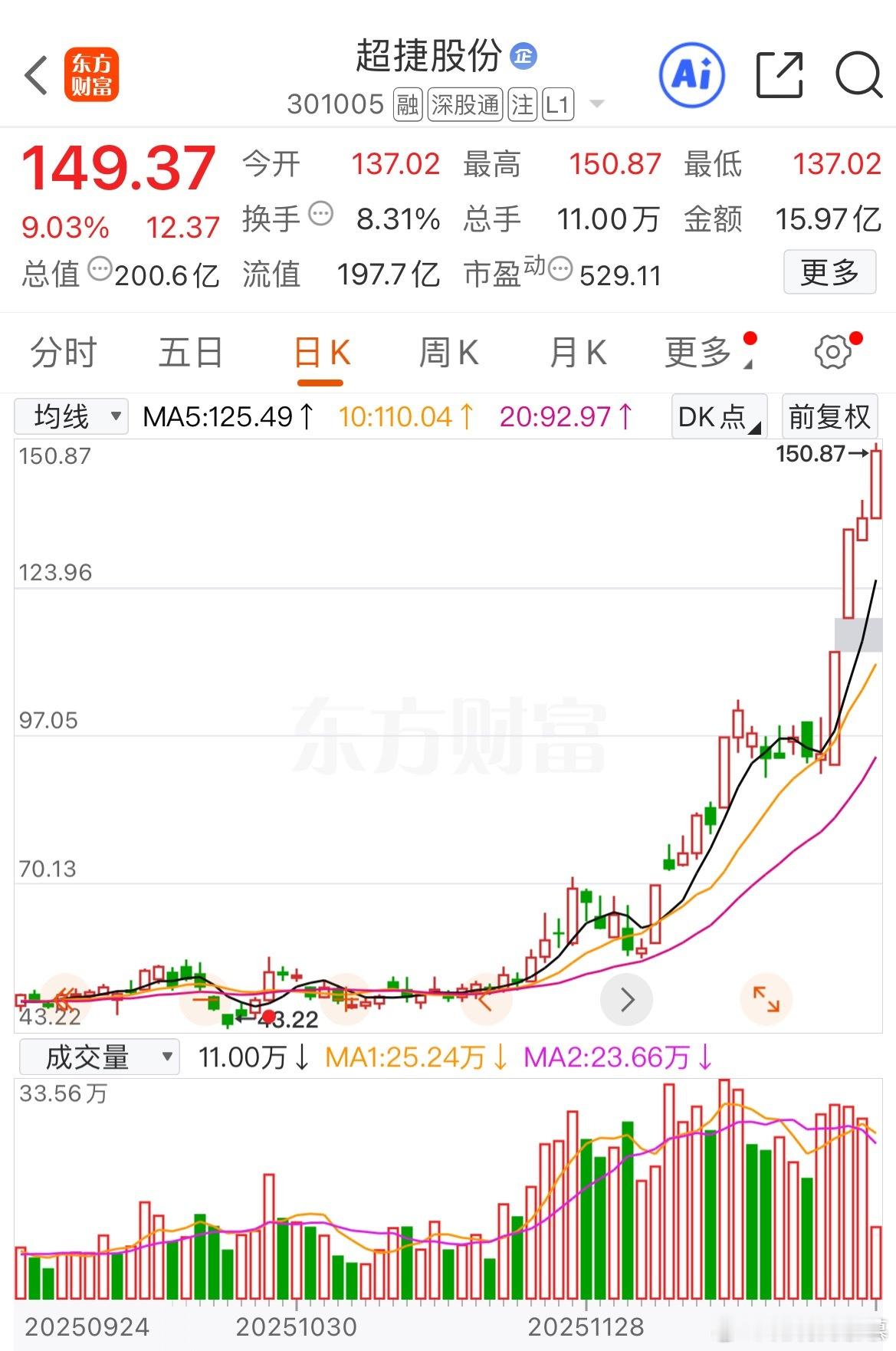Toggle 前复权 price adjustment mode
The width and height of the screenshot is (896, 1351).
point(829,416)
